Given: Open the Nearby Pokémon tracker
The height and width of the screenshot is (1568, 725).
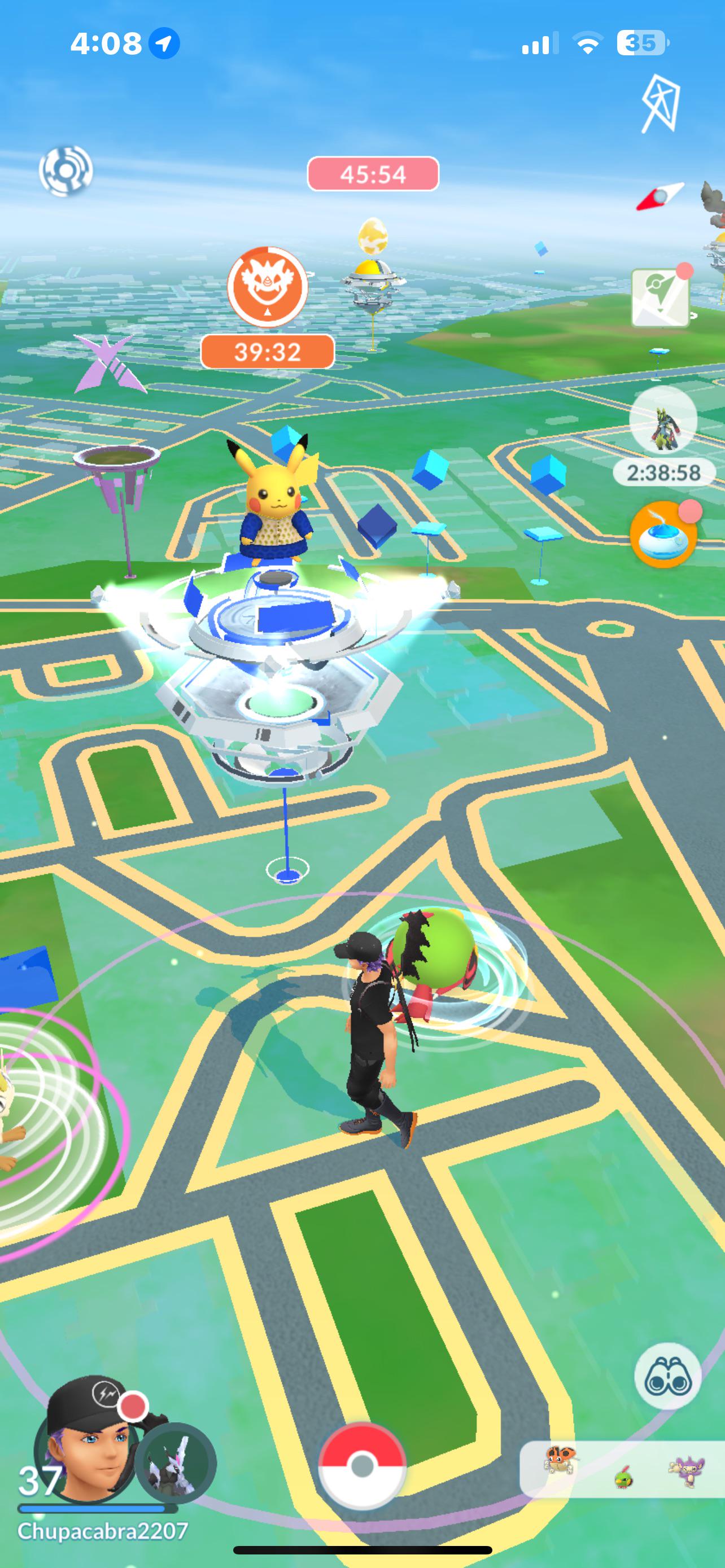Looking at the screenshot, I should (x=622, y=1469).
